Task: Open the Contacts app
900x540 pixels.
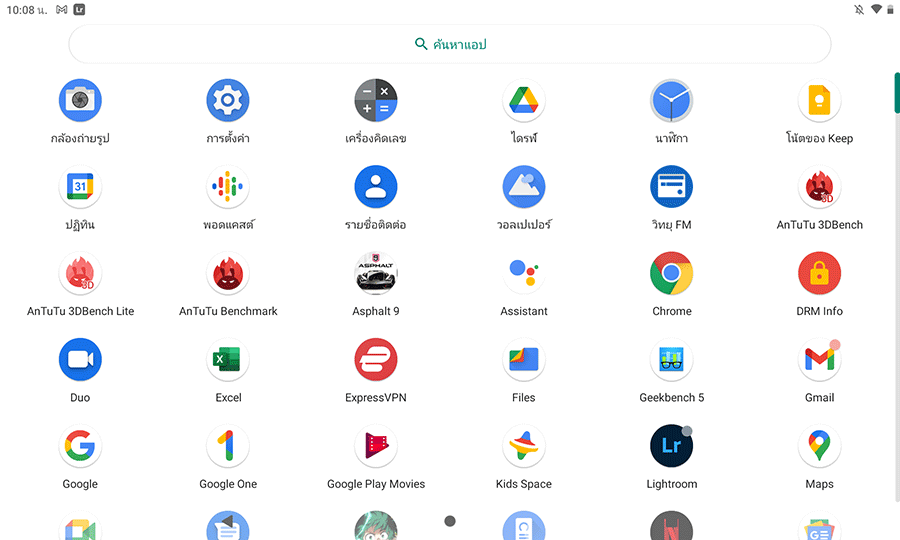Action: 376,187
